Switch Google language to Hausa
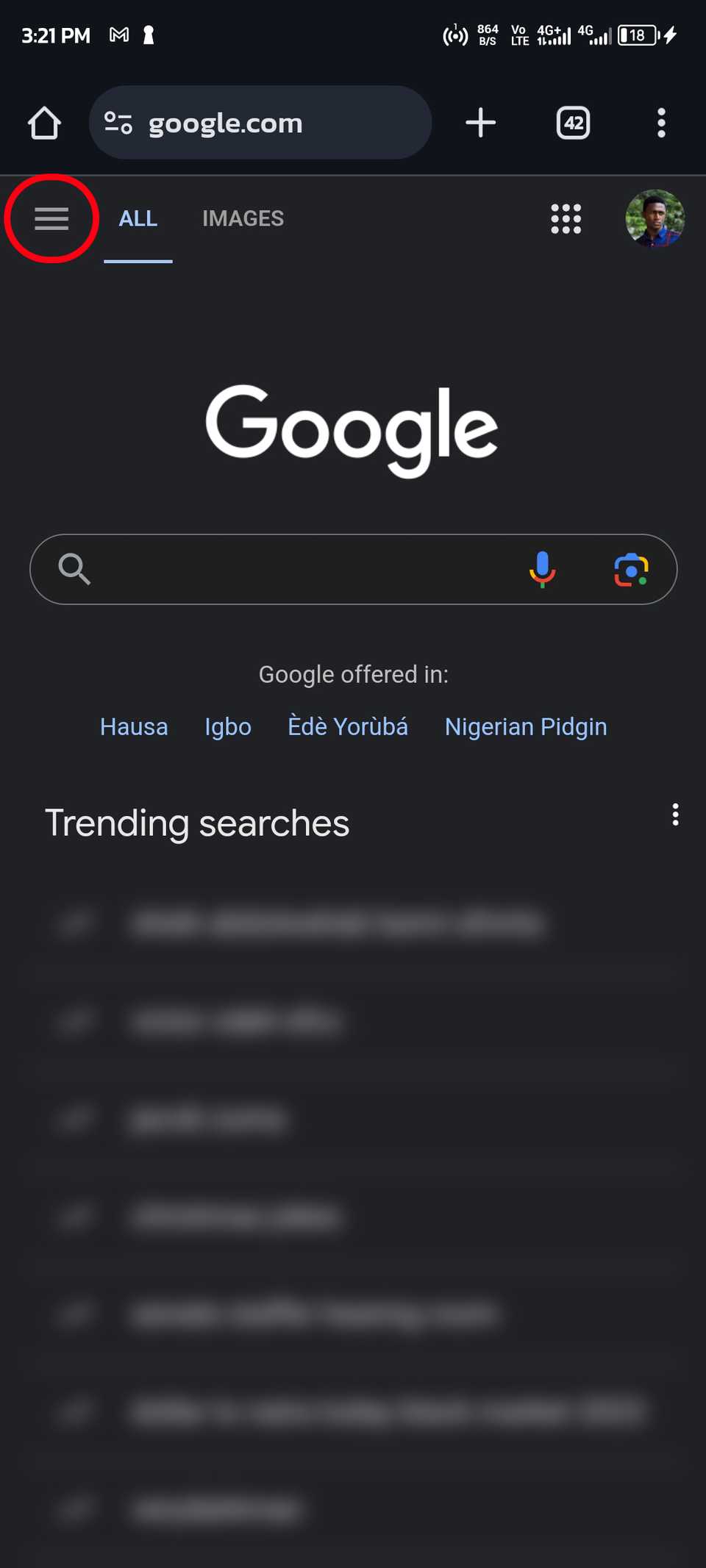This screenshot has height=1568, width=706. (134, 727)
